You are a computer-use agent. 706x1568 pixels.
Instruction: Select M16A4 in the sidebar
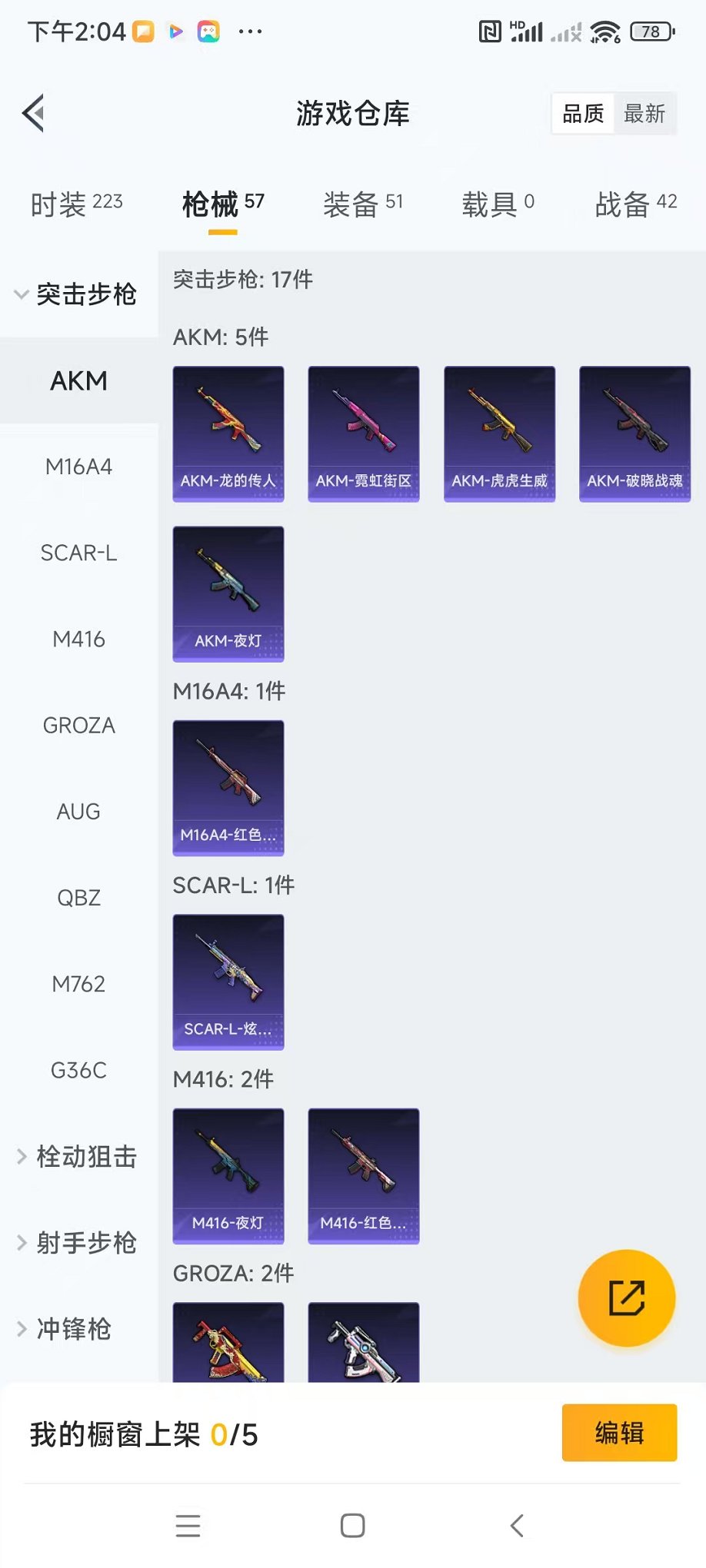pos(78,467)
